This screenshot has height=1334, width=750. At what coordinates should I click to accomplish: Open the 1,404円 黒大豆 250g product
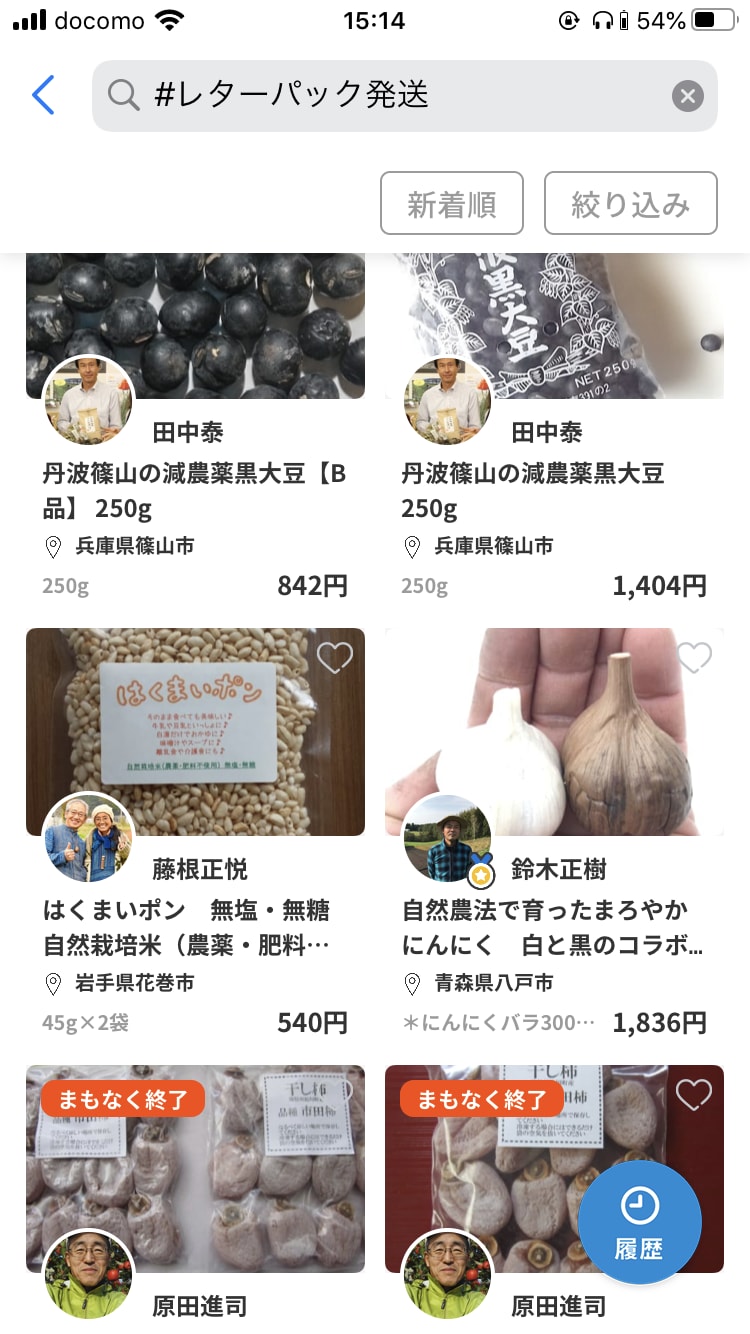554,490
